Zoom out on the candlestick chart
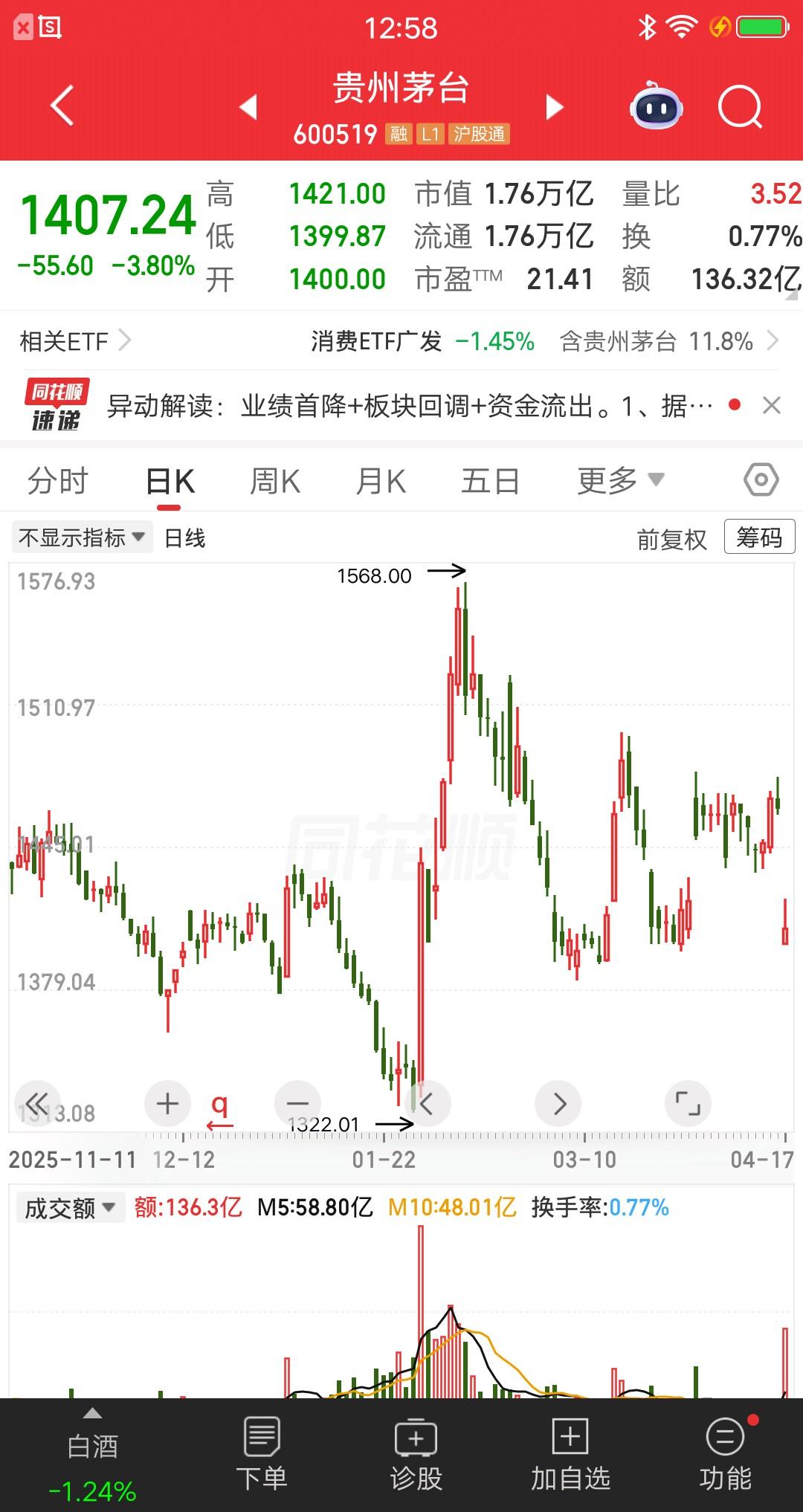 click(x=297, y=1105)
